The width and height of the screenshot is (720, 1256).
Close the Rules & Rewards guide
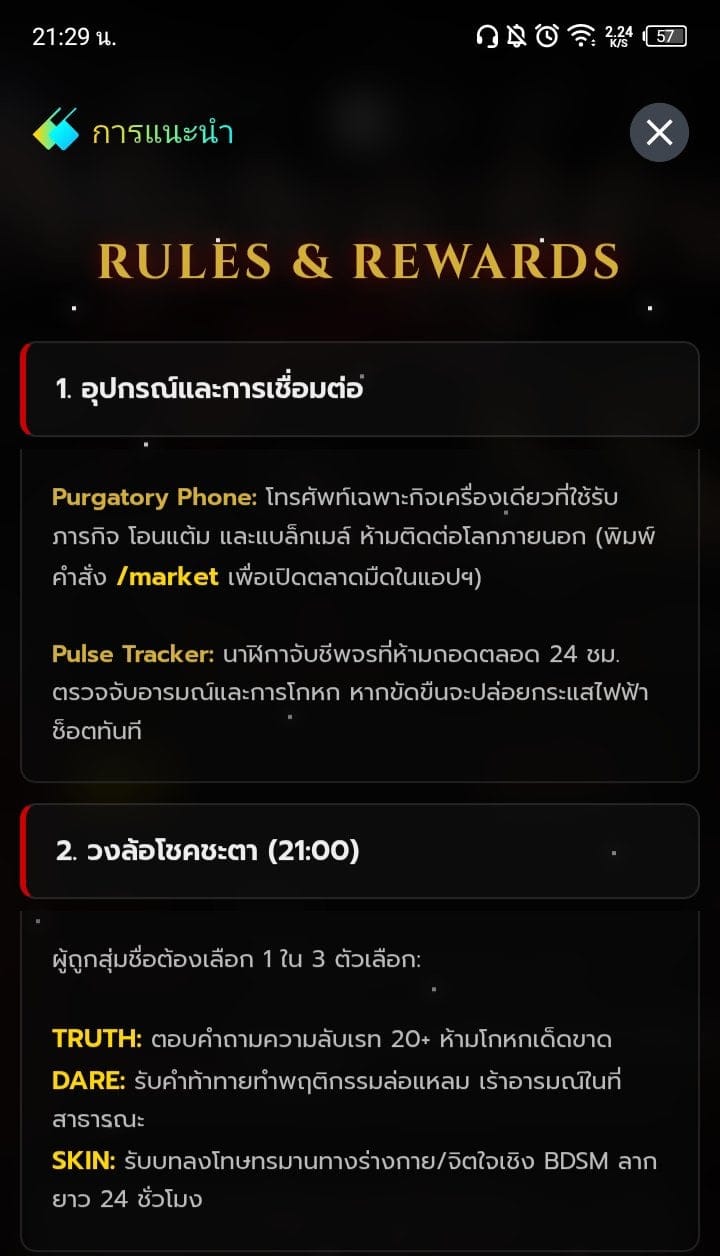pos(659,132)
